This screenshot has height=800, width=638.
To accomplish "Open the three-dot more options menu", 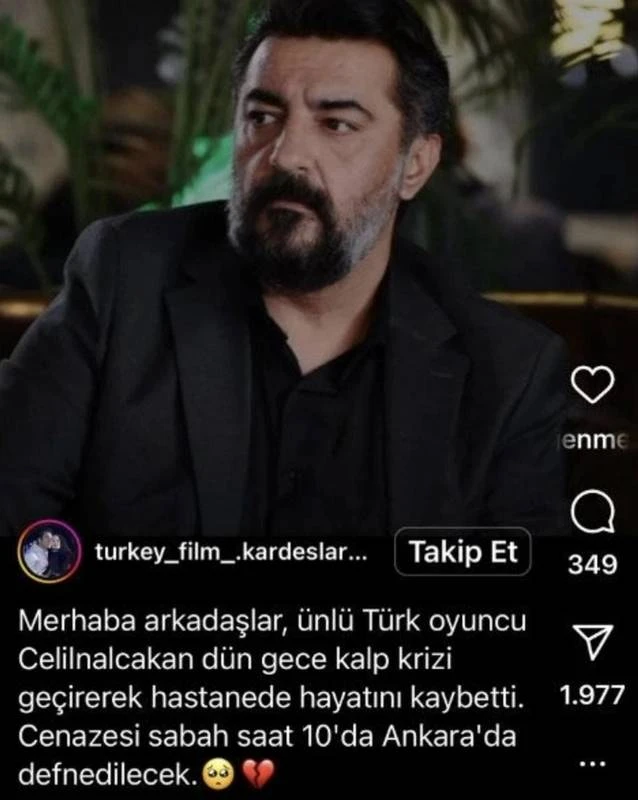I will (594, 763).
